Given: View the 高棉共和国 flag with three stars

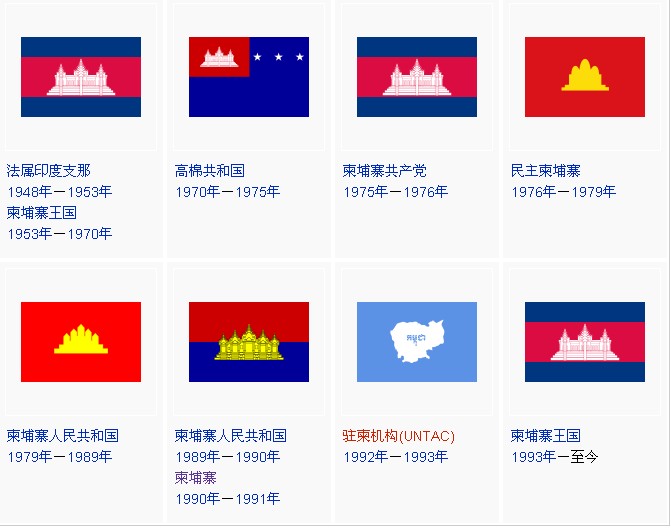Looking at the screenshot, I should 249,77.
